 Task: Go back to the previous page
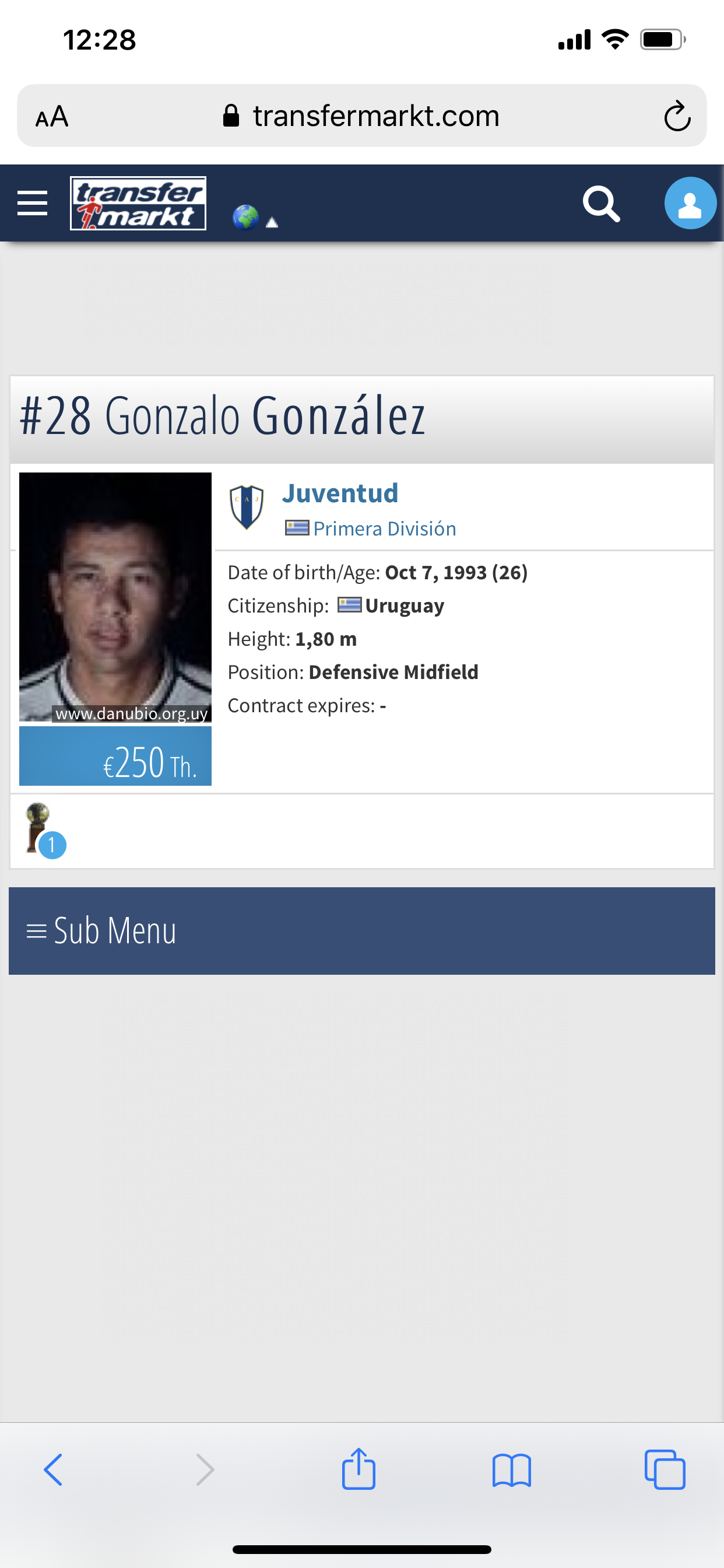(x=54, y=1470)
